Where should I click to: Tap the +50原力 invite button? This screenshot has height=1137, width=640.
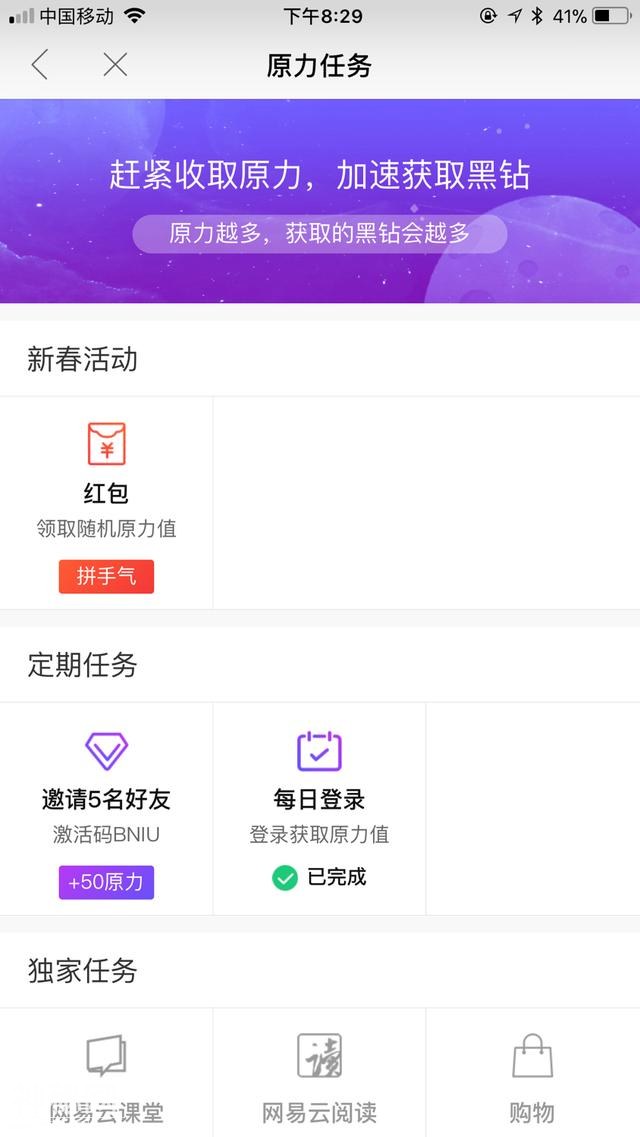tap(106, 882)
